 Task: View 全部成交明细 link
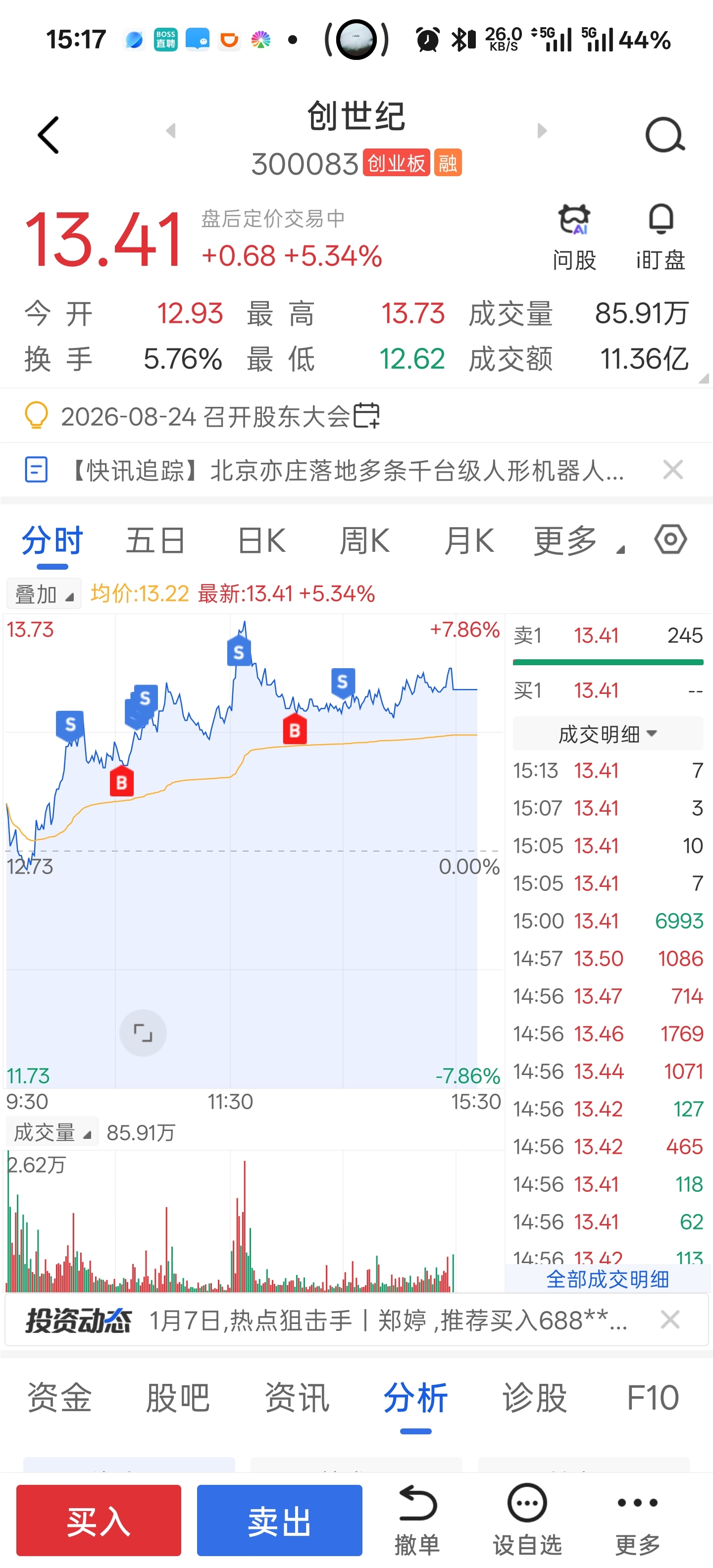pyautogui.click(x=608, y=1279)
